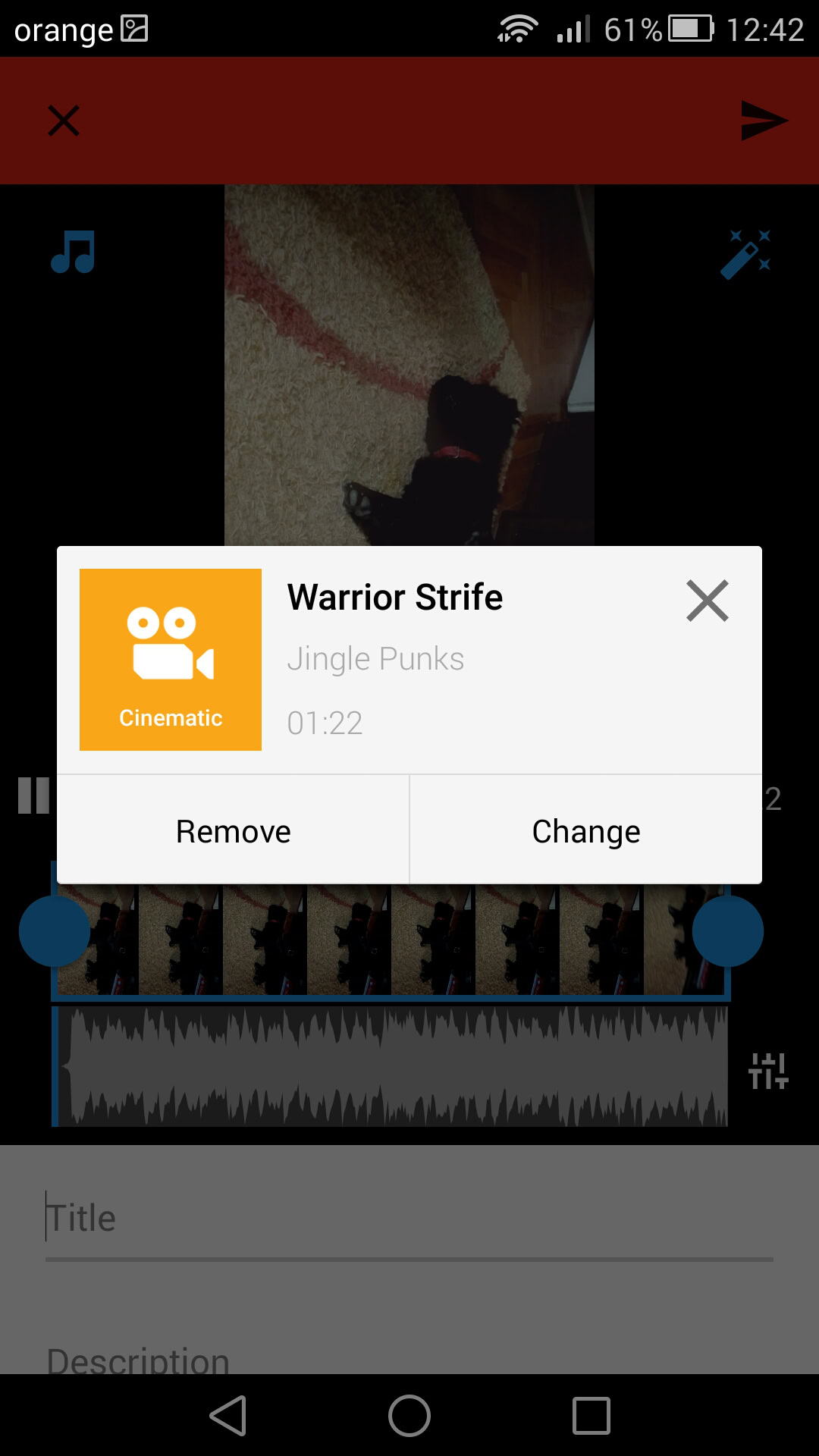Viewport: 819px width, 1456px height.
Task: Open the audio mixer settings
Action: click(x=767, y=1071)
